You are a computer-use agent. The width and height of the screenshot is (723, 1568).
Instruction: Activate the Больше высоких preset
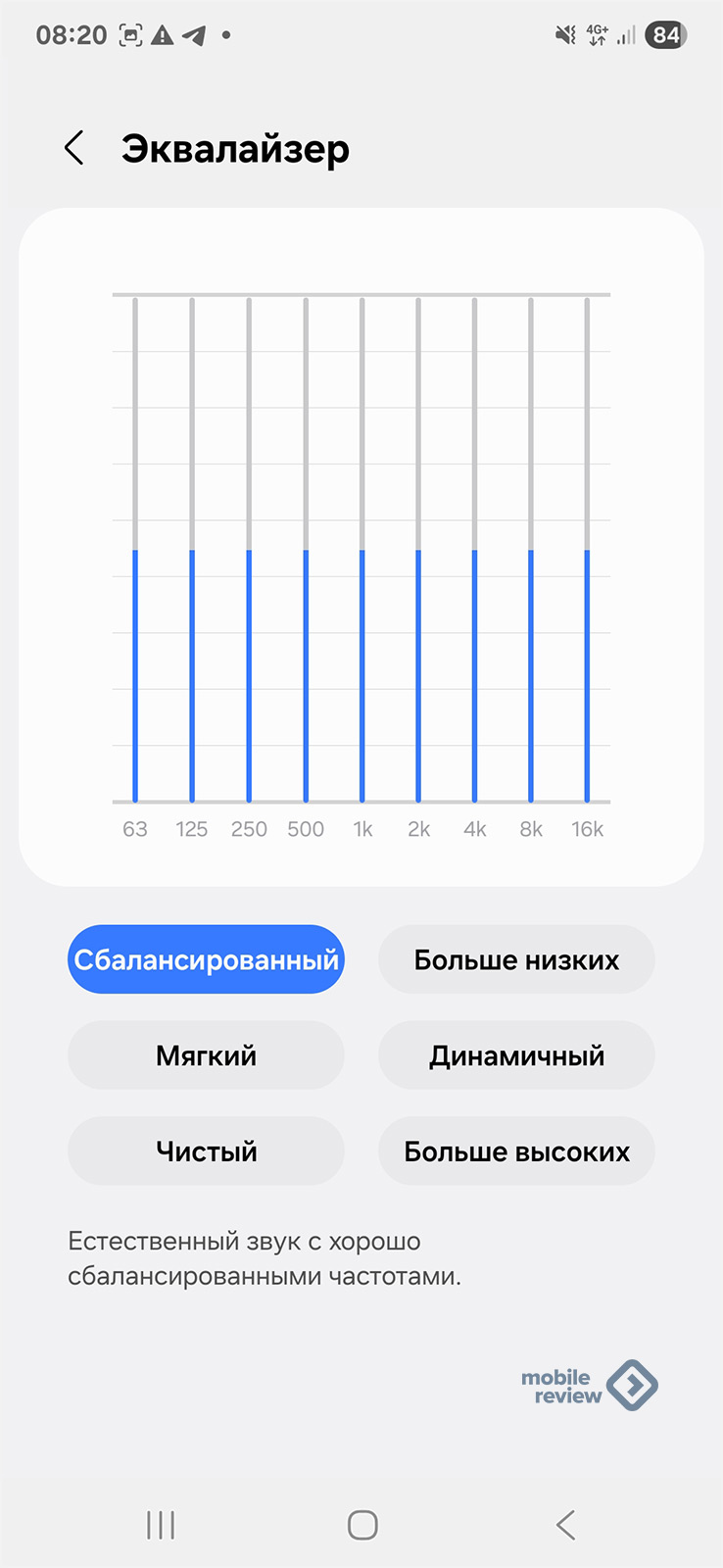point(516,1151)
